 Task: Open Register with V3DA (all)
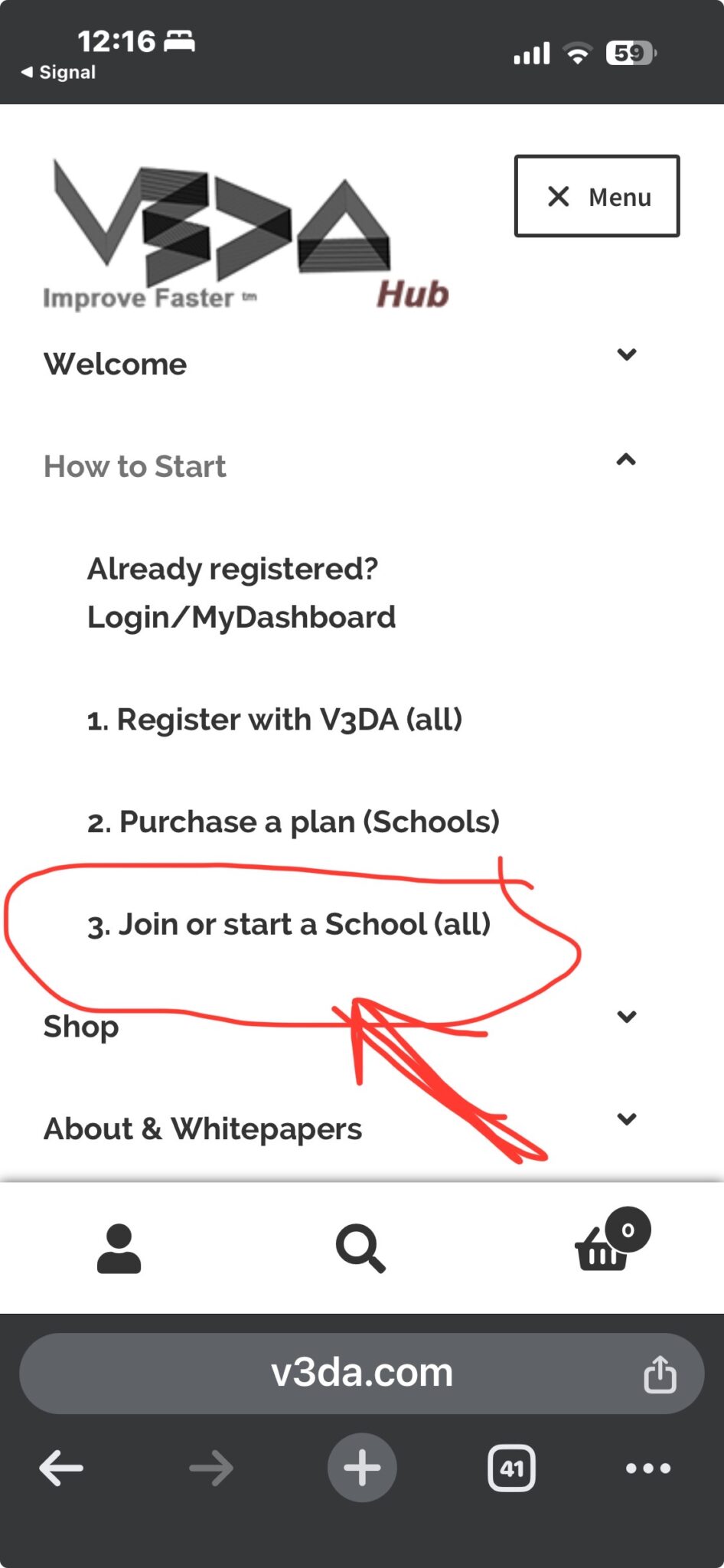point(274,720)
